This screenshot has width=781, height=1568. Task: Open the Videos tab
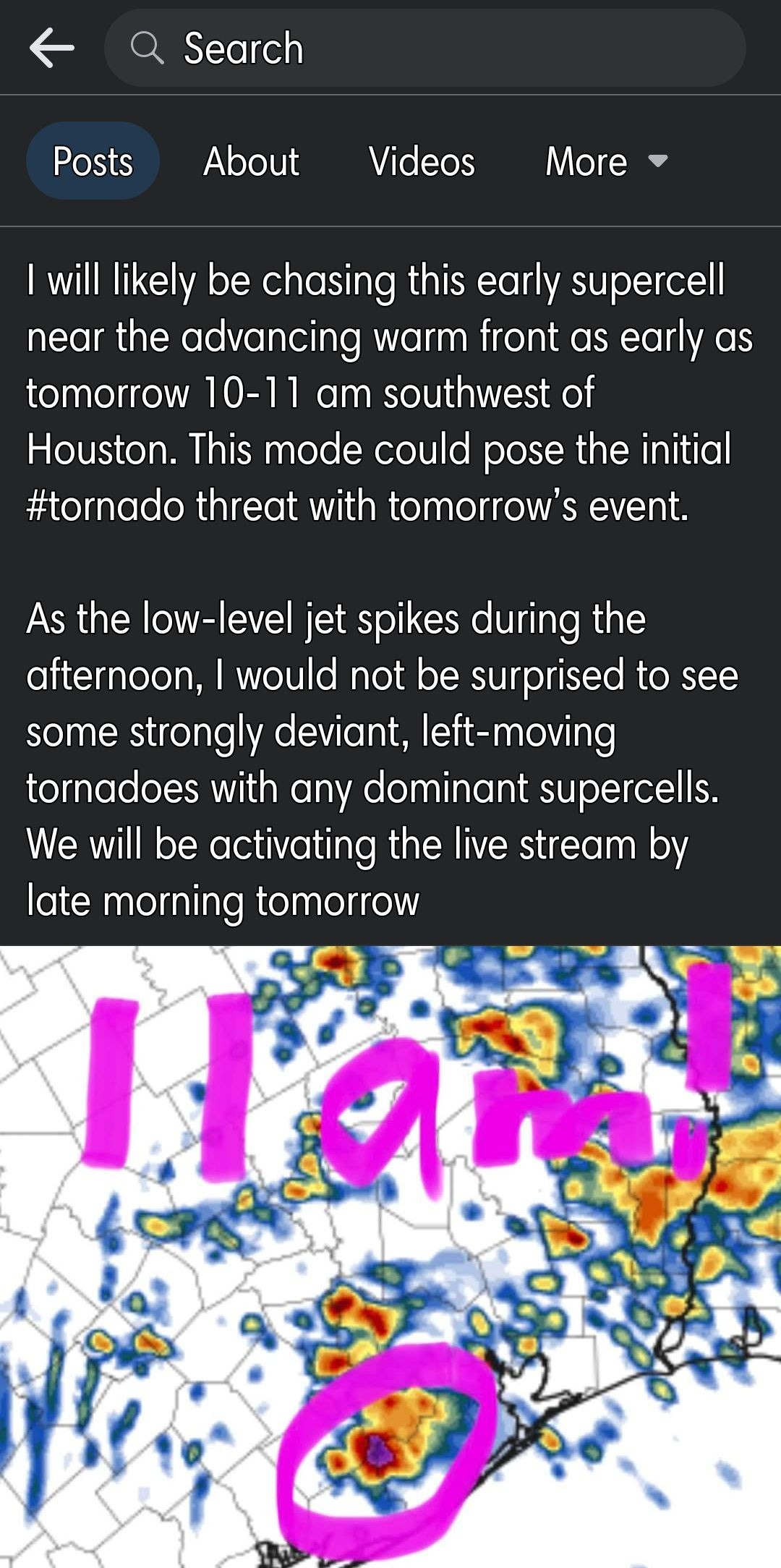[x=422, y=161]
